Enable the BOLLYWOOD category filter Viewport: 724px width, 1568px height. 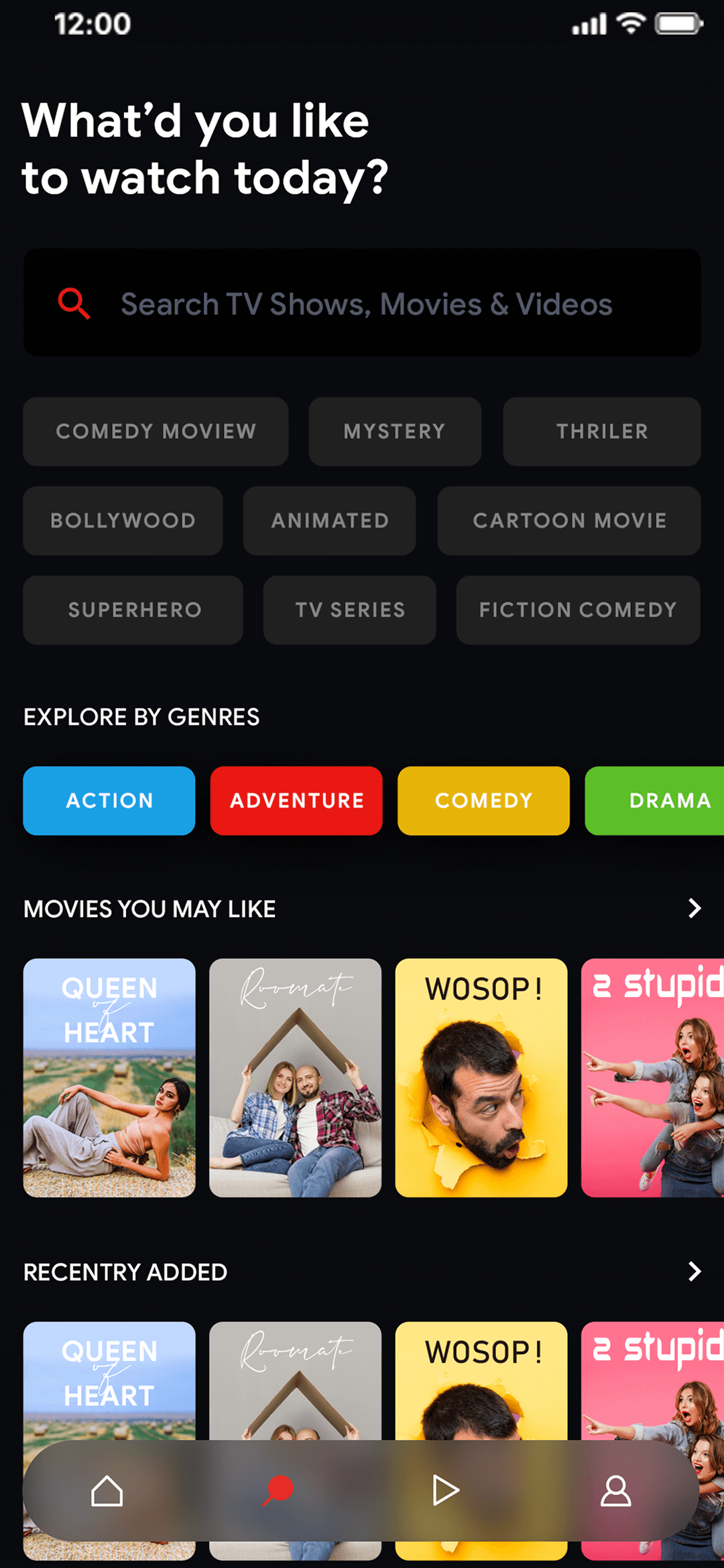[123, 521]
